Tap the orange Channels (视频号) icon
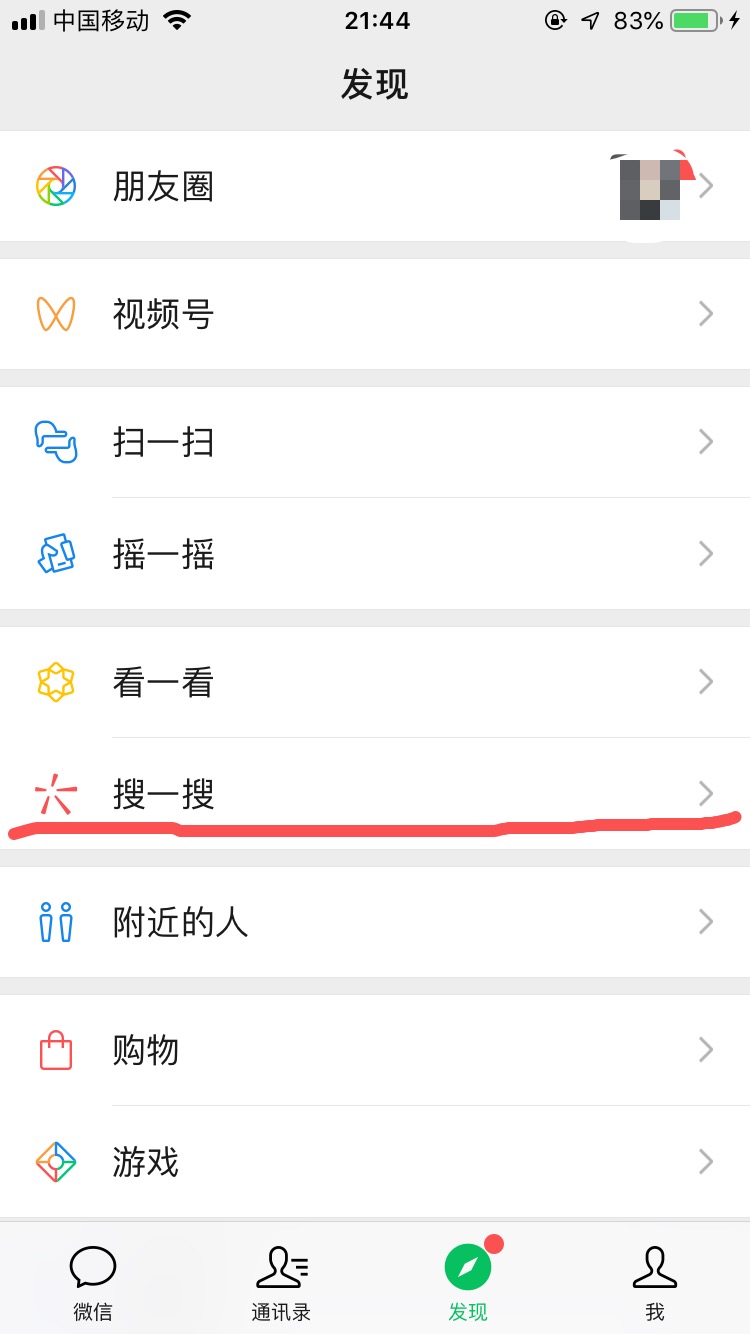750x1334 pixels. (x=55, y=314)
